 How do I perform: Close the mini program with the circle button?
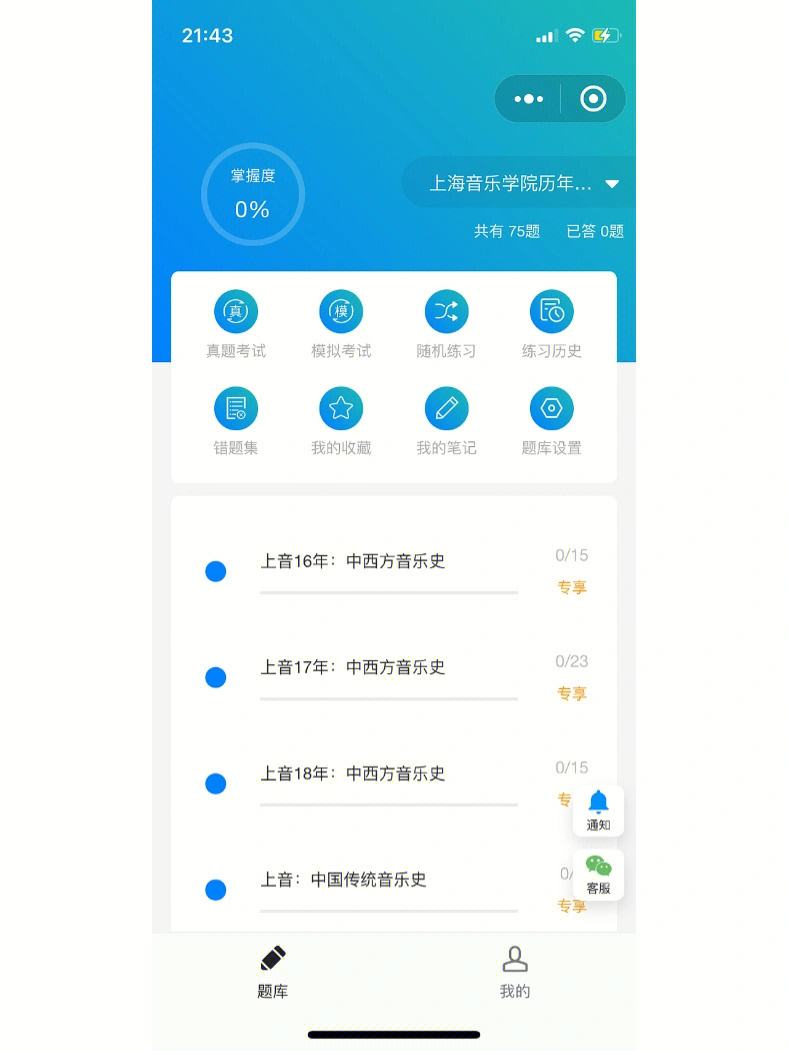click(593, 99)
